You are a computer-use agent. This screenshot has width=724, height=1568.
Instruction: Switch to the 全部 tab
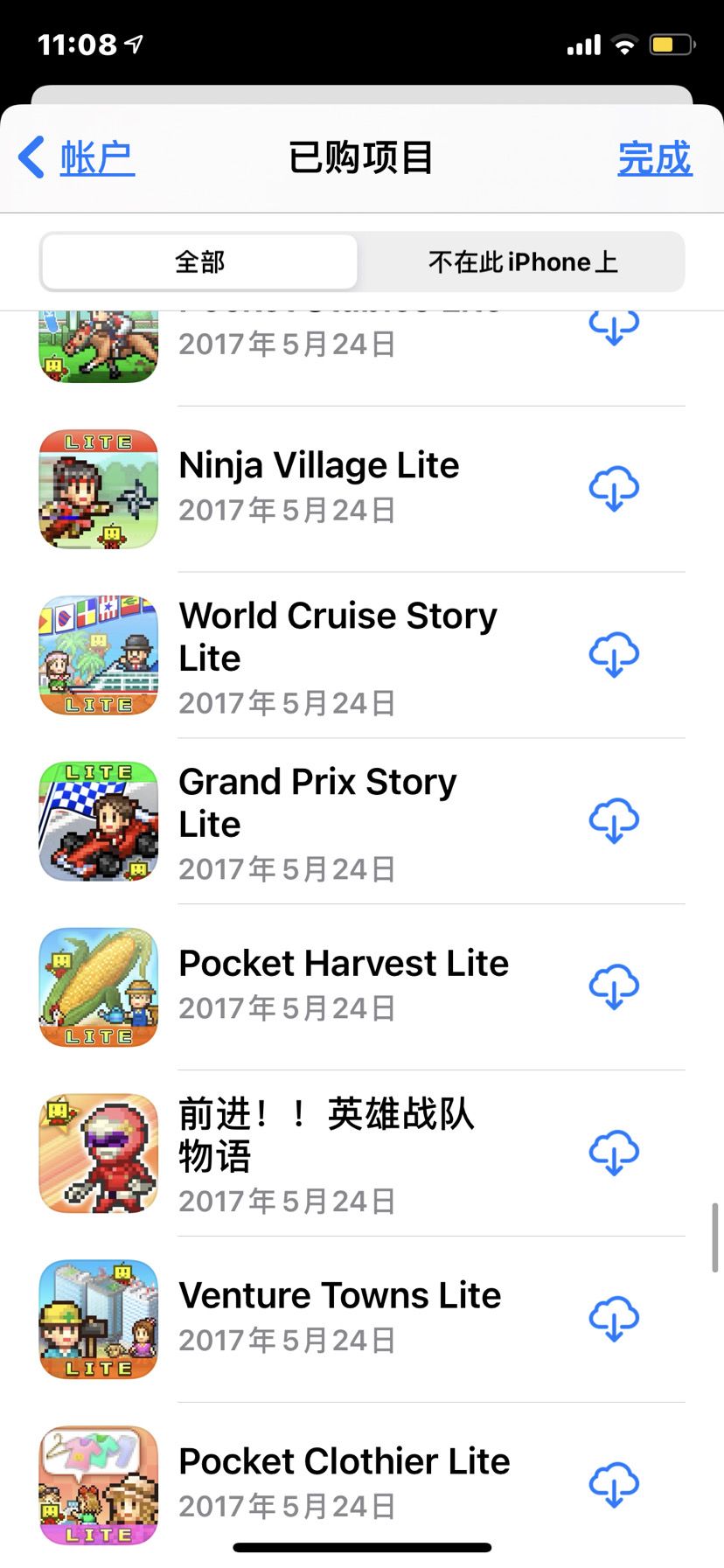[x=199, y=261]
